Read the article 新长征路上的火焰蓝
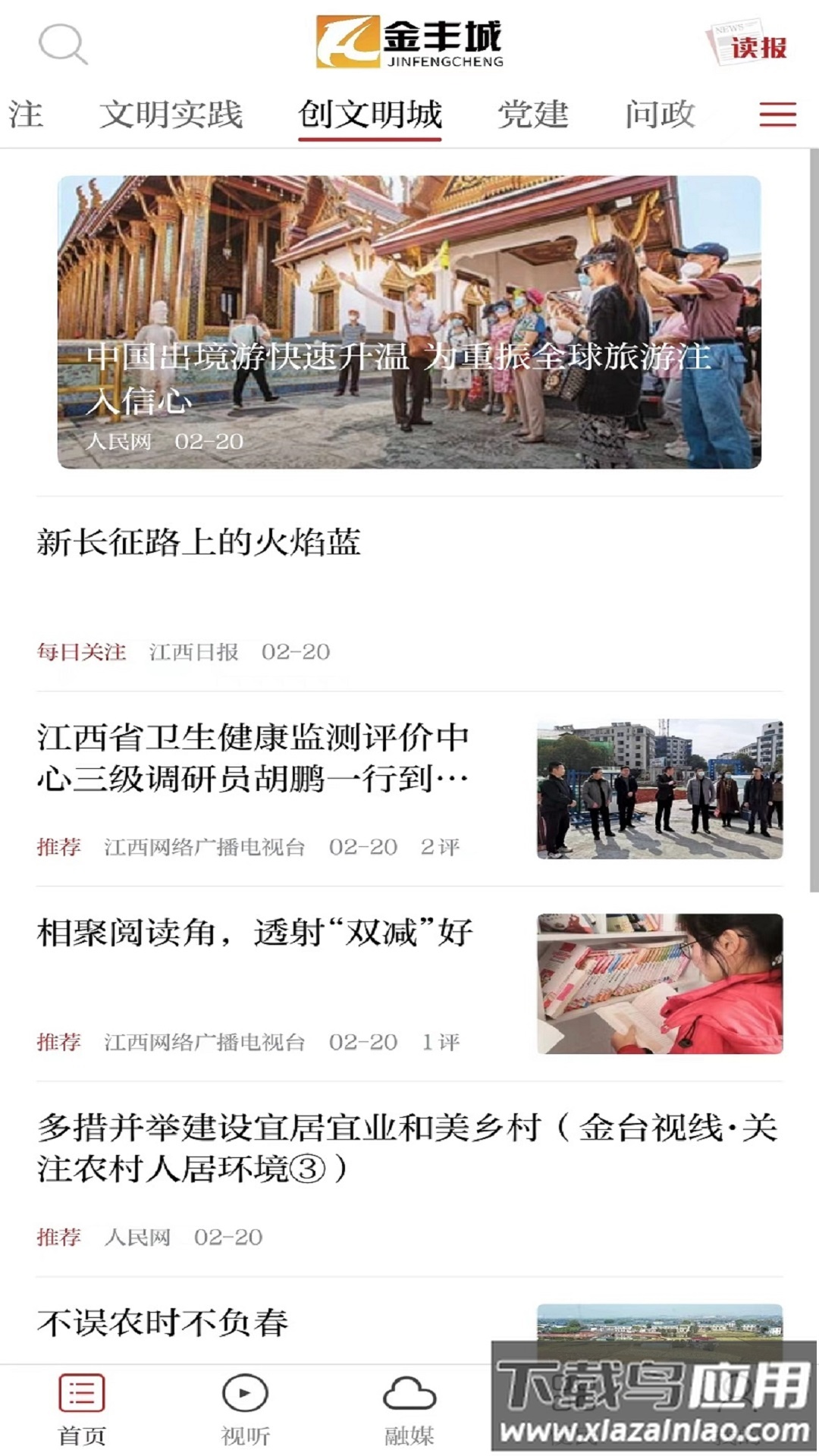The image size is (819, 1456). point(199,543)
